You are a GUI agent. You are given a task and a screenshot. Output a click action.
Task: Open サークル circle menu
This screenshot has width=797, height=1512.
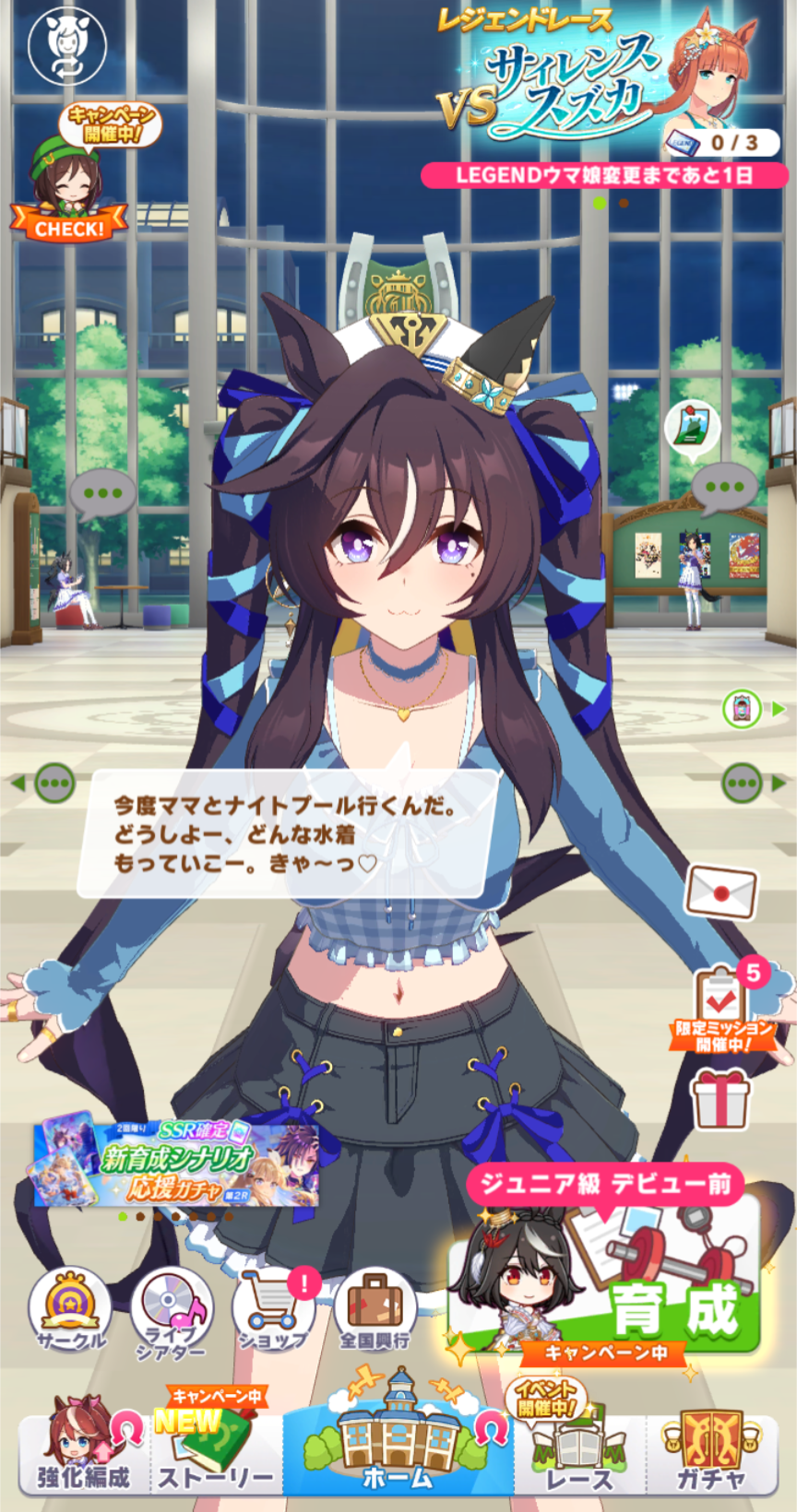(x=70, y=1309)
